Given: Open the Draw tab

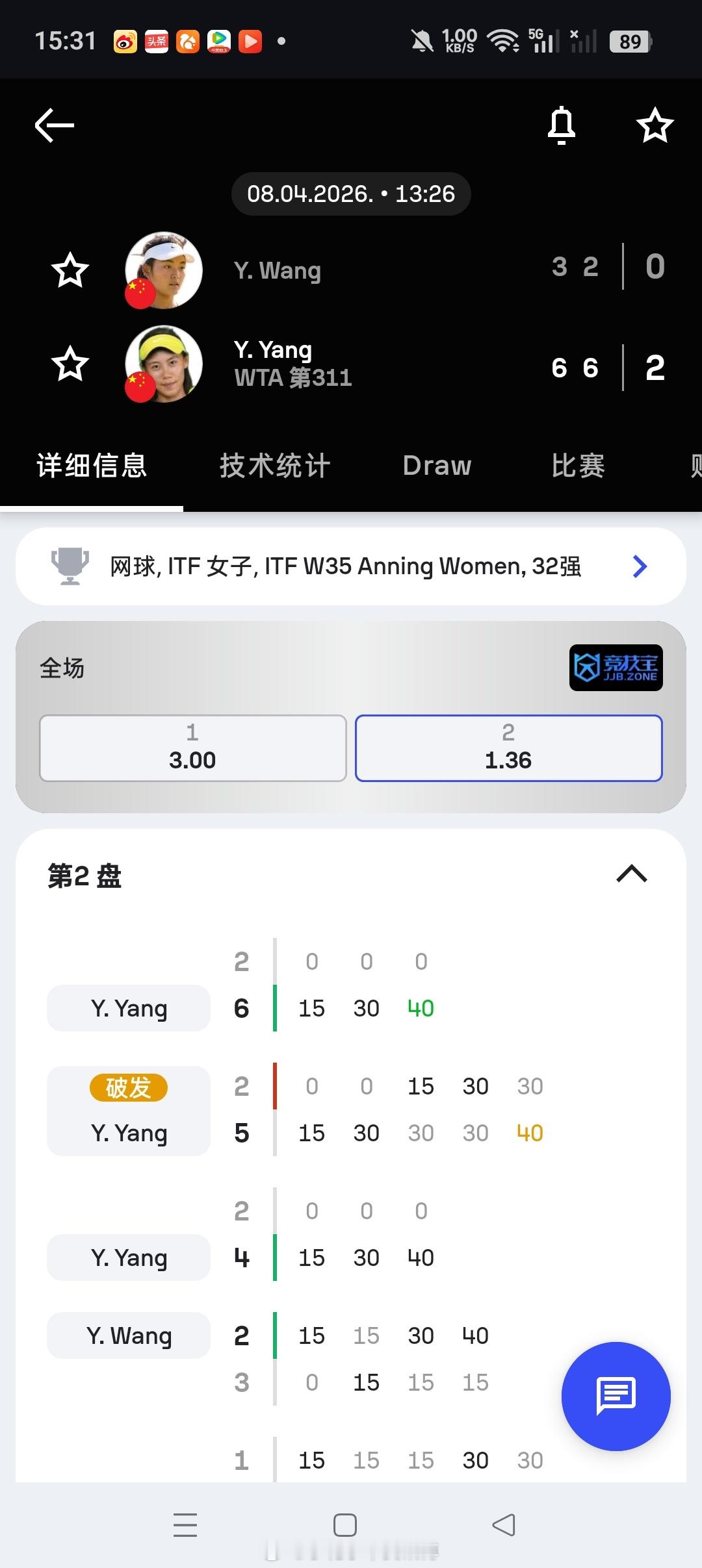Looking at the screenshot, I should pyautogui.click(x=436, y=465).
